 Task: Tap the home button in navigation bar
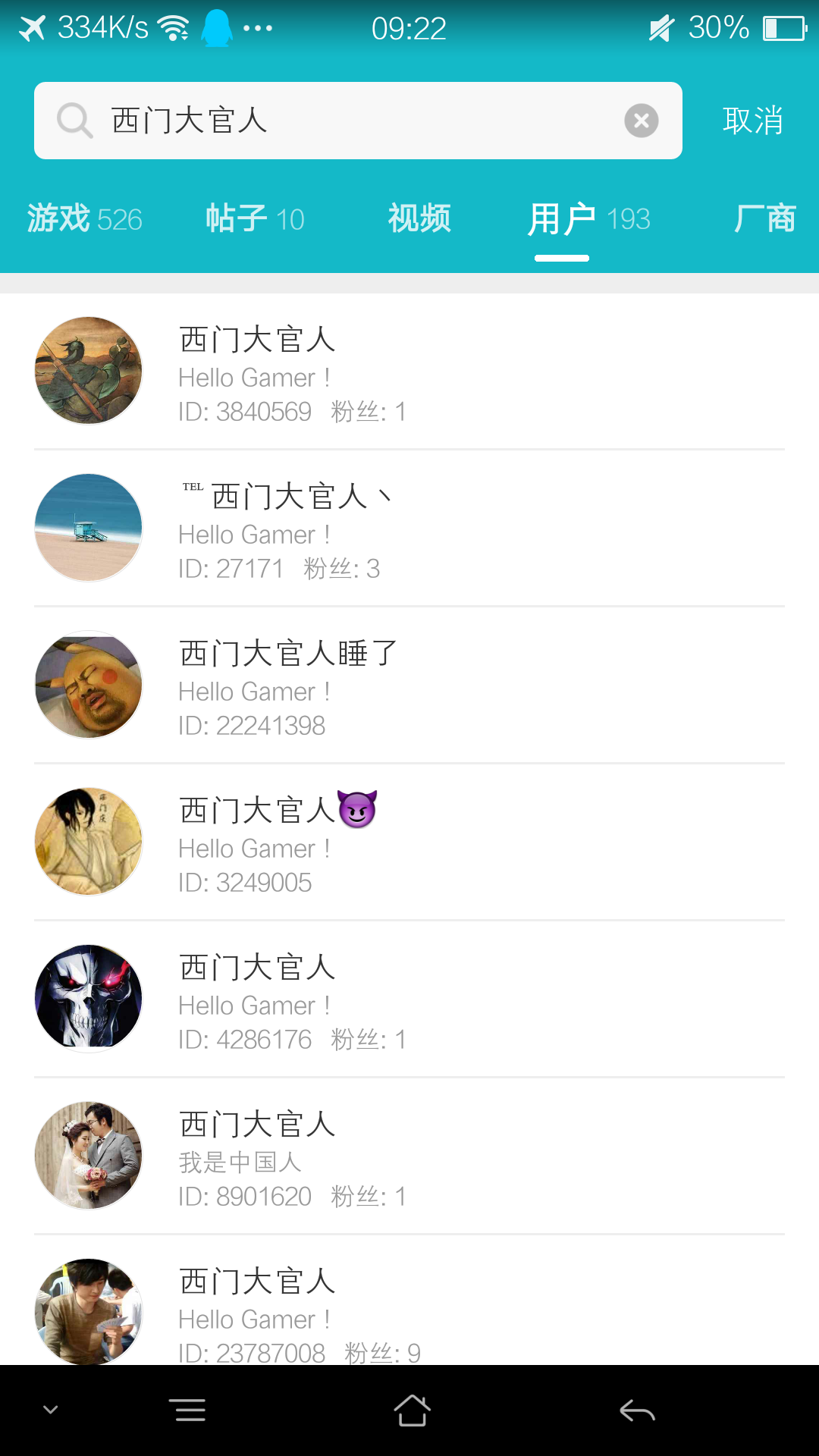(x=409, y=1409)
